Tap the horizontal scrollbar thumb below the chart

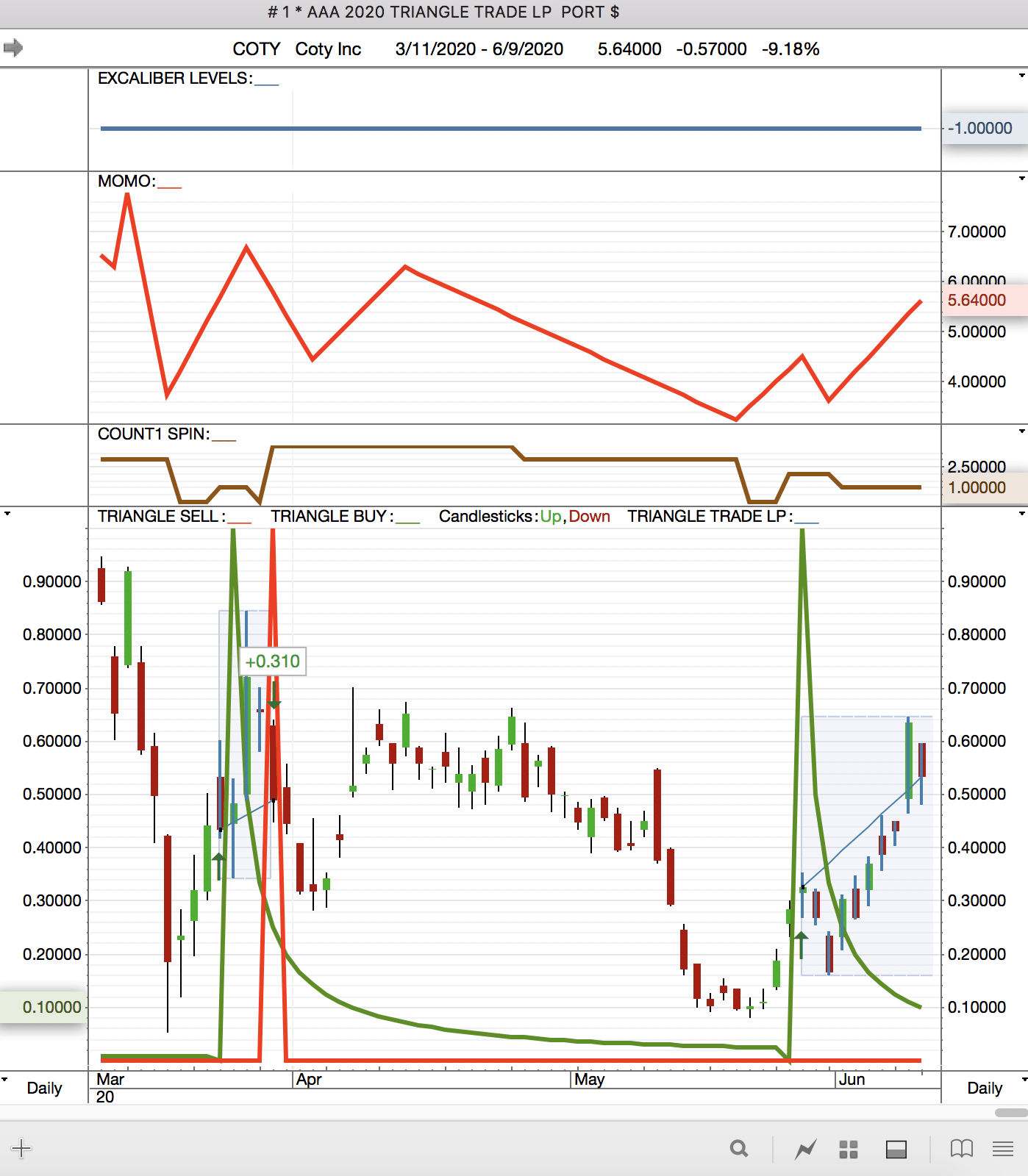(x=1010, y=1112)
